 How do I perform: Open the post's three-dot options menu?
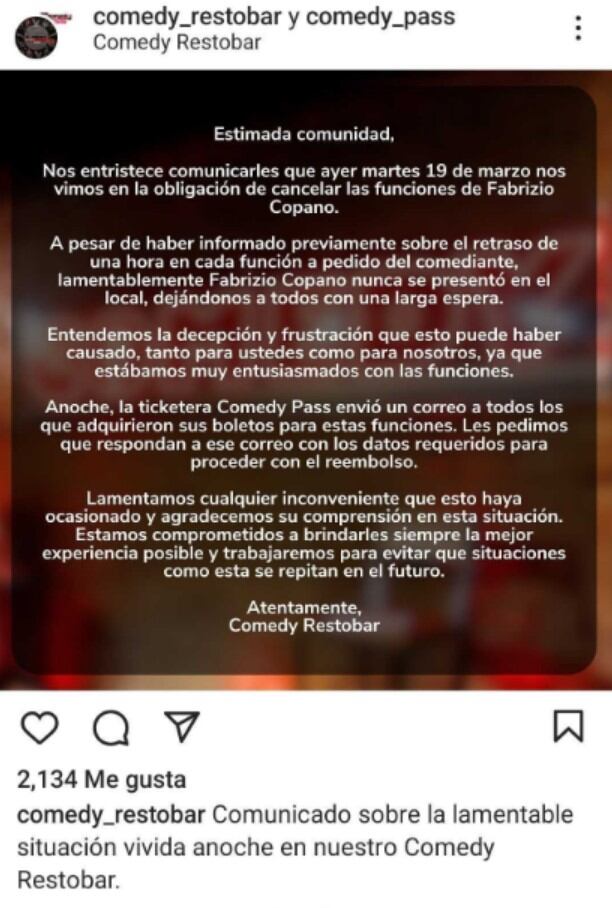(x=578, y=29)
